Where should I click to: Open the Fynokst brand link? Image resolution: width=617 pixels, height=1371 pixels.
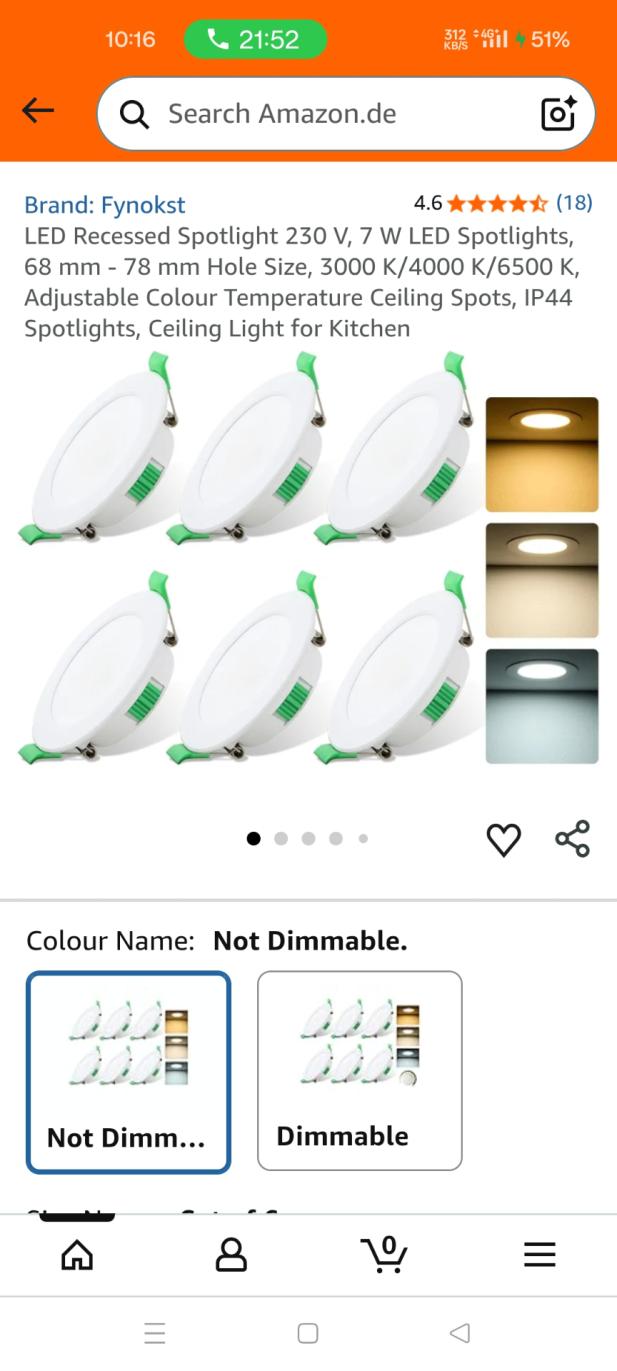[105, 205]
